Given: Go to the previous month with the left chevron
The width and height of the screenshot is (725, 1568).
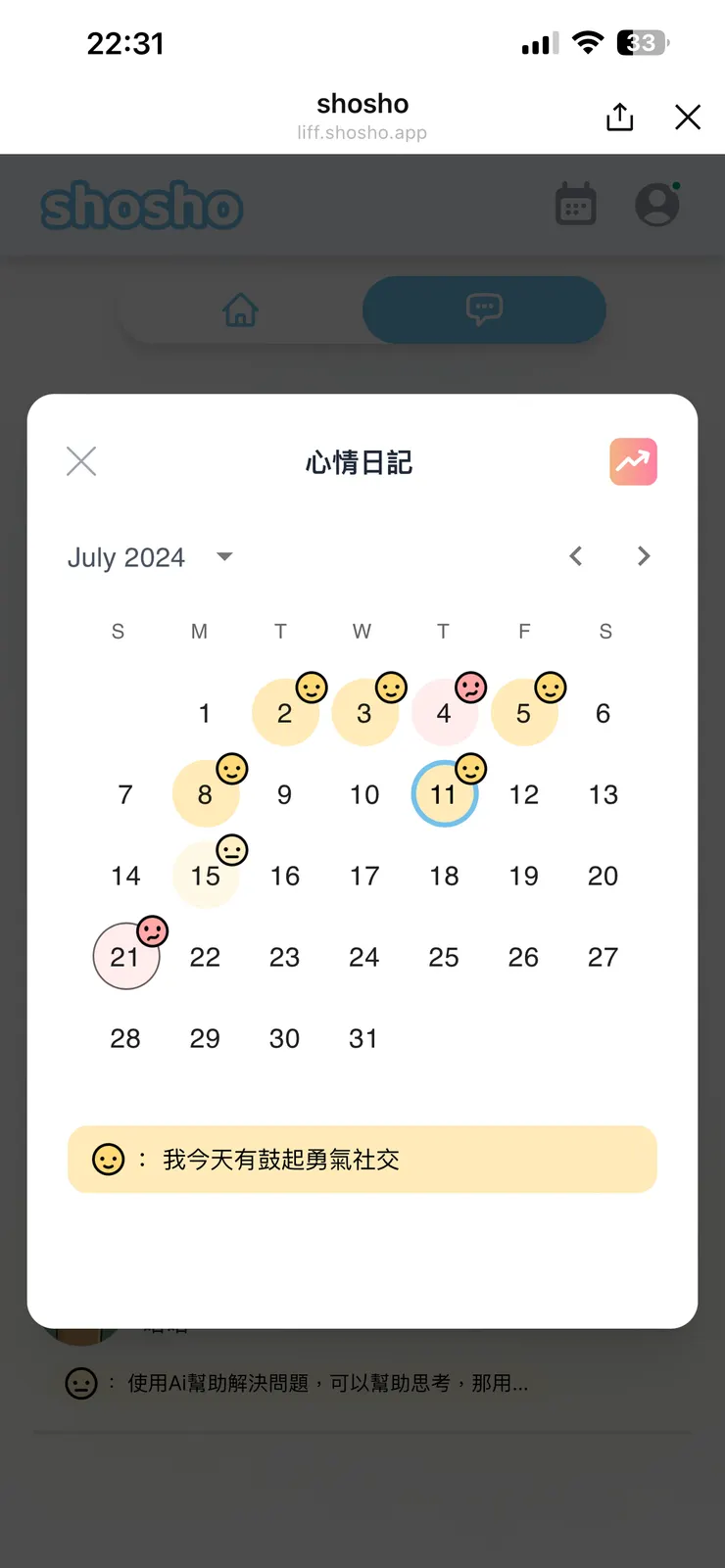Looking at the screenshot, I should 575,555.
